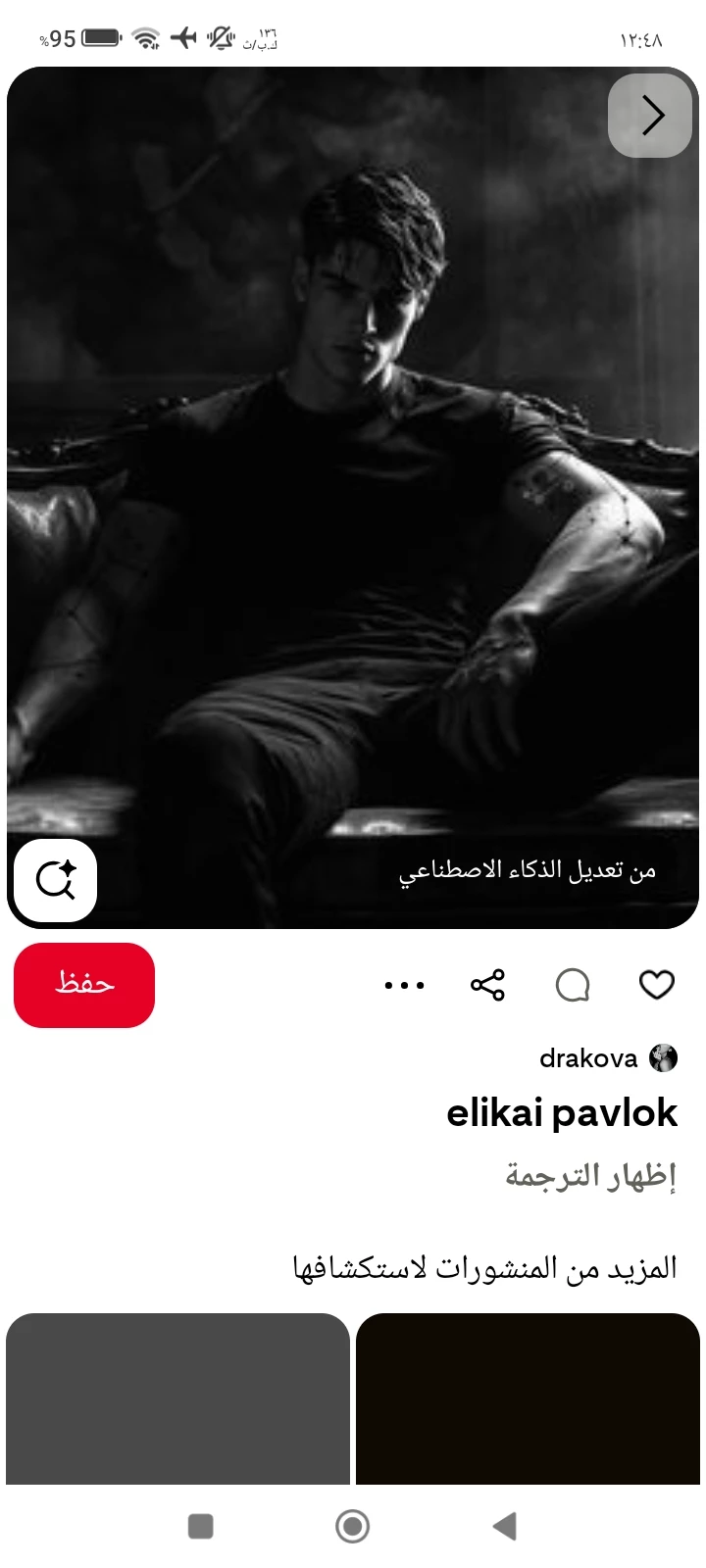Image resolution: width=706 pixels, height=1568 pixels.
Task: Share this pin
Action: click(487, 985)
